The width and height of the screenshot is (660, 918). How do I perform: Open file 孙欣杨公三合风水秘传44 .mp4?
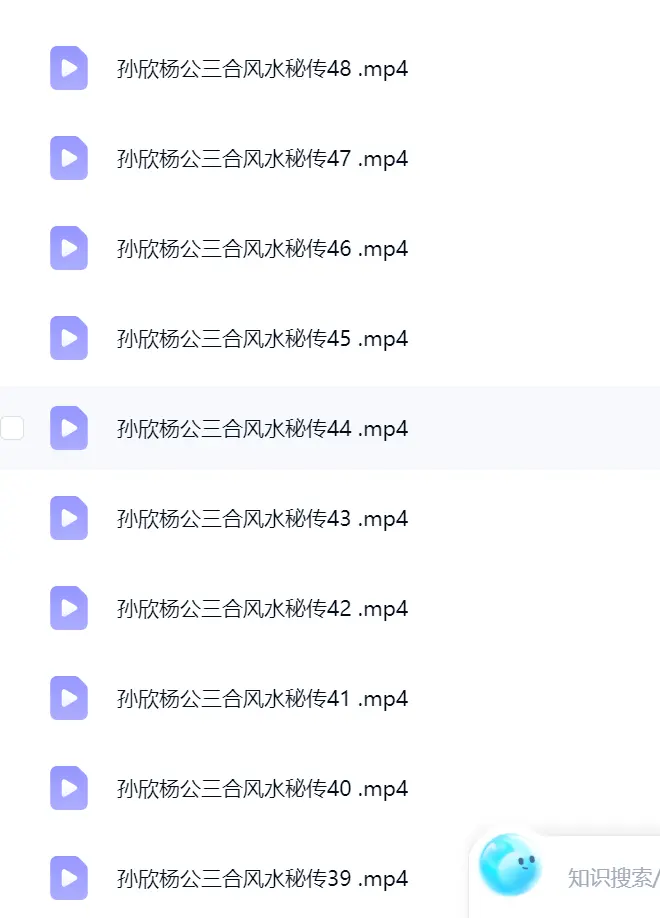tap(262, 429)
